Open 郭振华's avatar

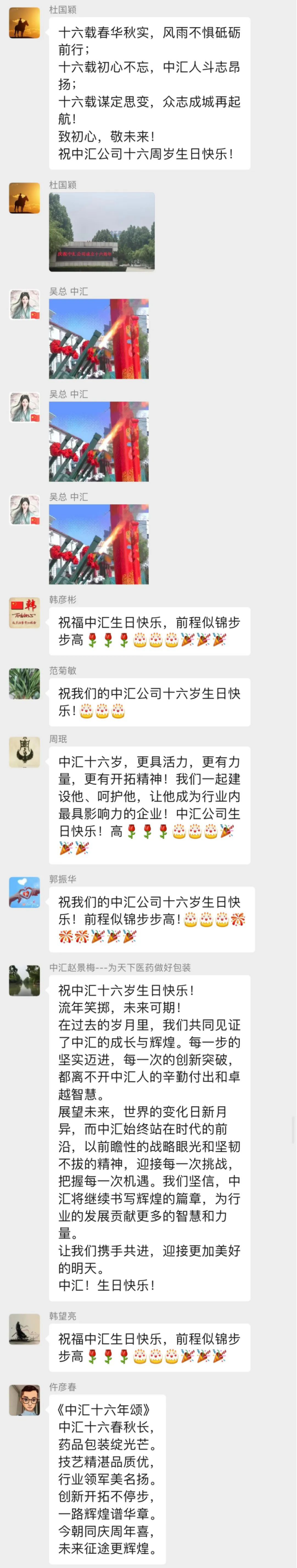pyautogui.click(x=24, y=892)
